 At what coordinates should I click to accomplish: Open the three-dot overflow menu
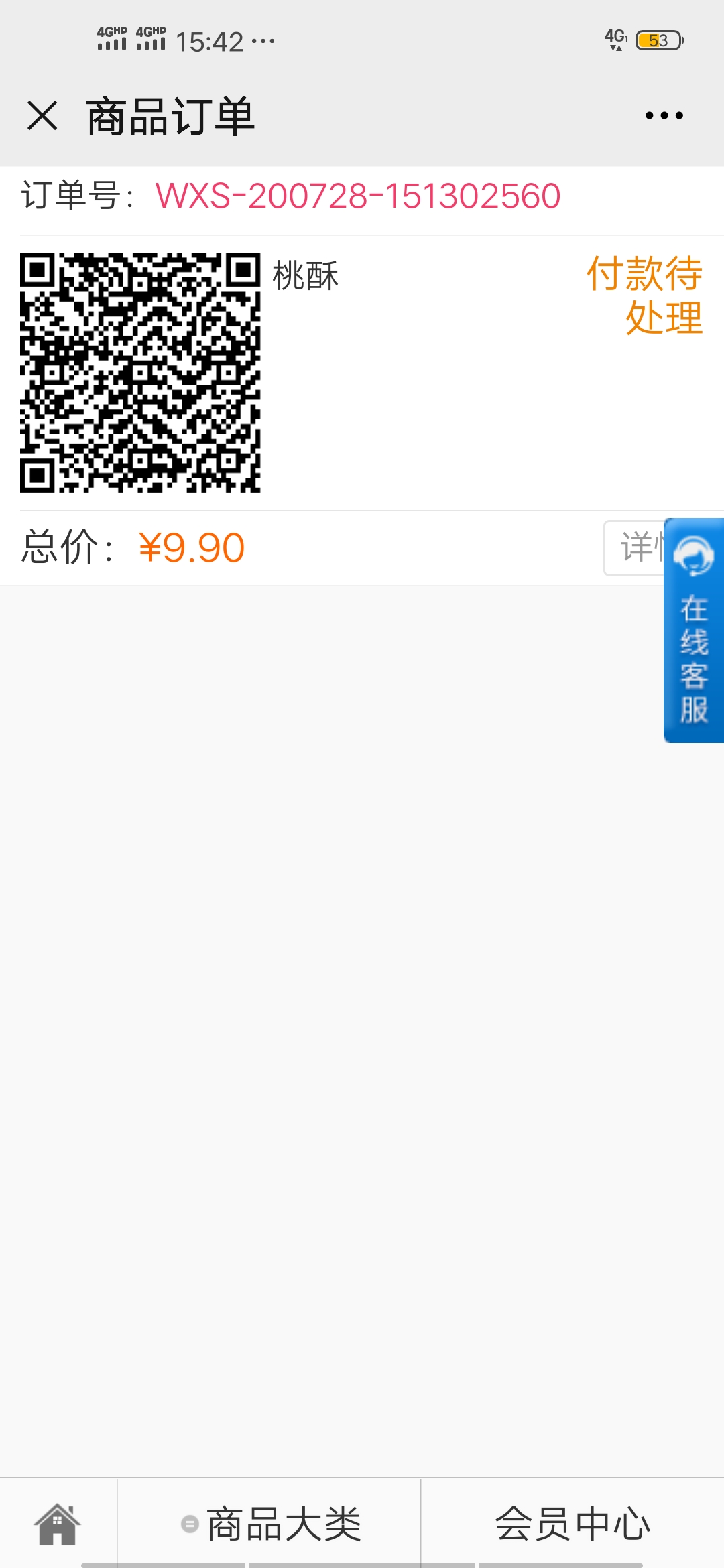click(664, 115)
